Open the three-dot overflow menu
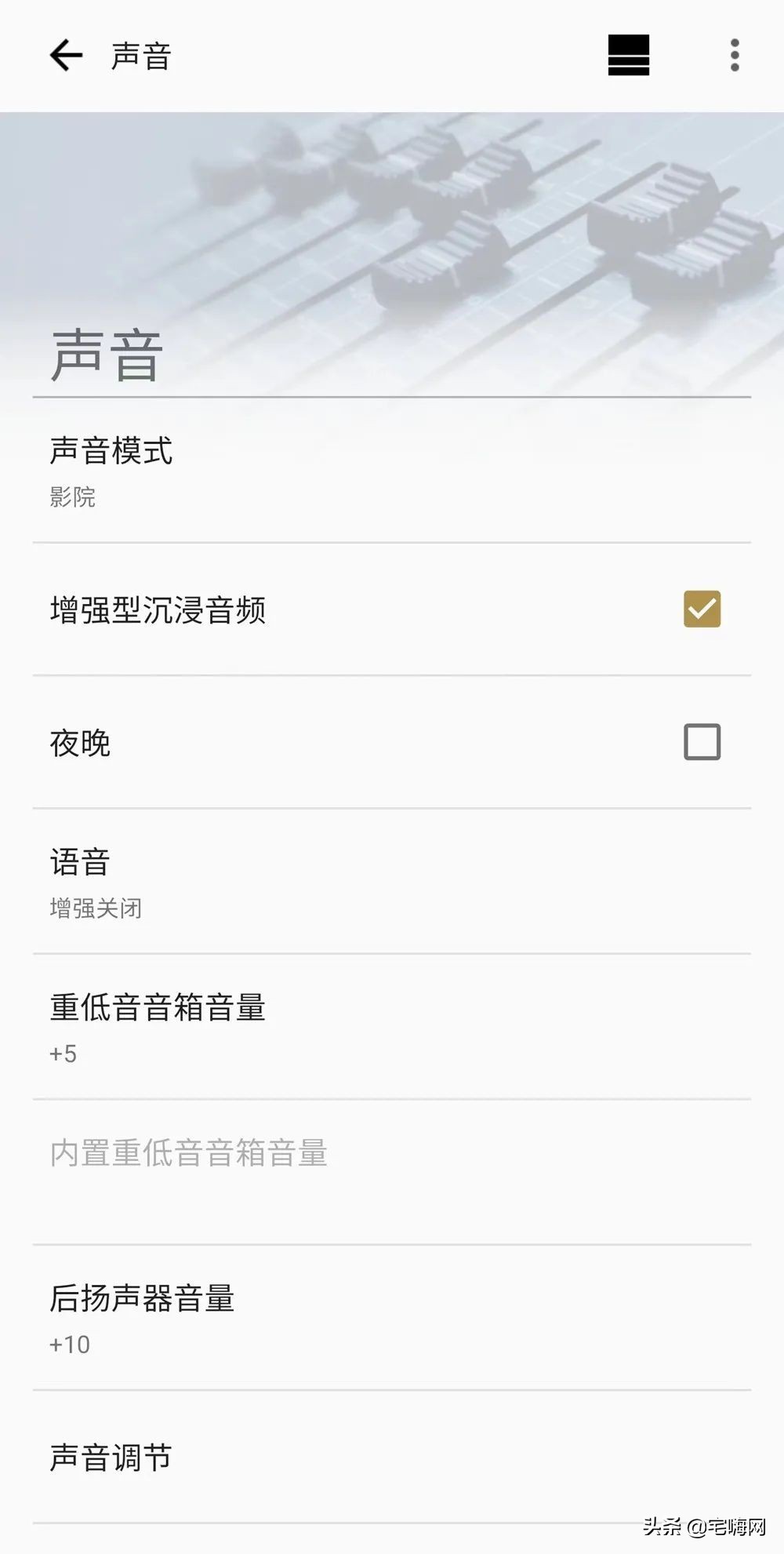784x1554 pixels. [734, 56]
